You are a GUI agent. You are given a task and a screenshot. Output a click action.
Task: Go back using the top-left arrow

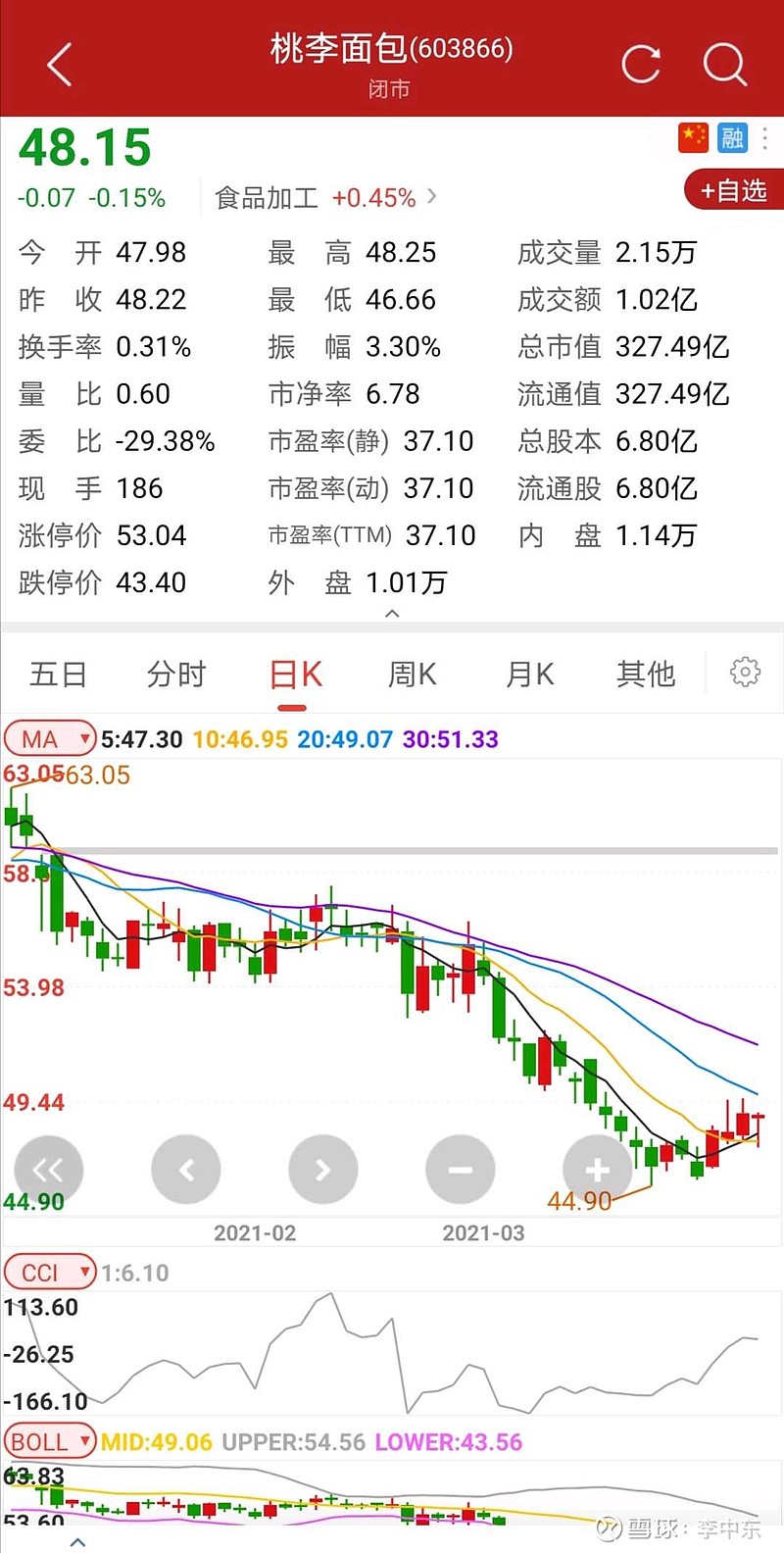click(60, 65)
